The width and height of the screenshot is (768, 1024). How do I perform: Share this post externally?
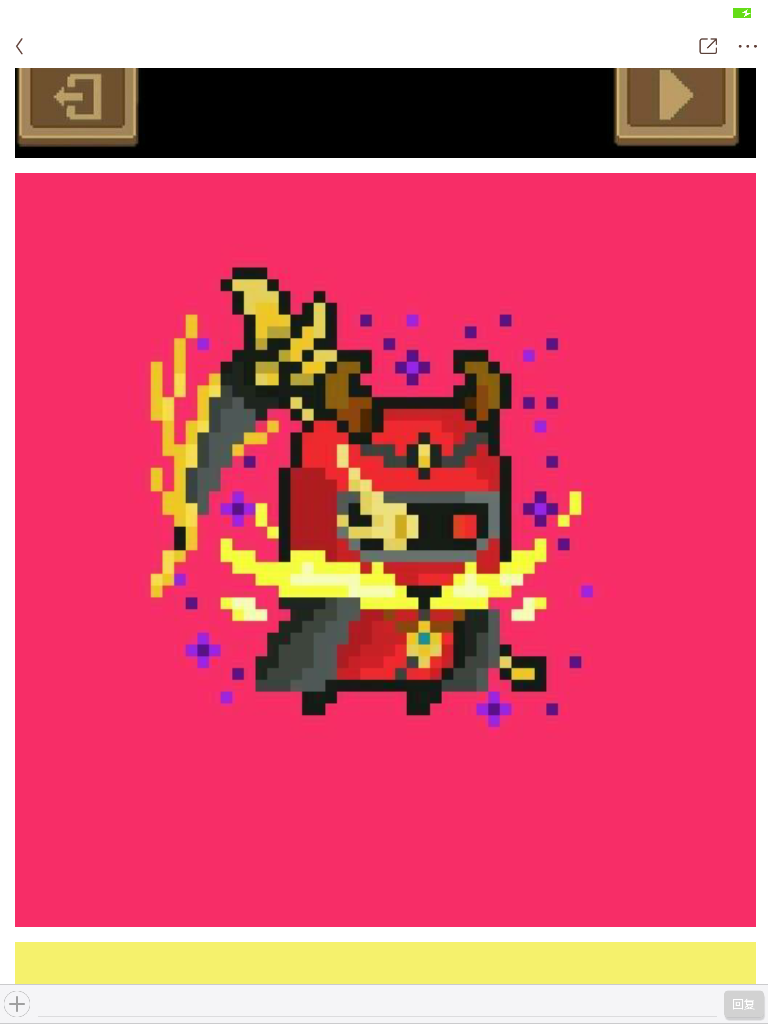[708, 46]
